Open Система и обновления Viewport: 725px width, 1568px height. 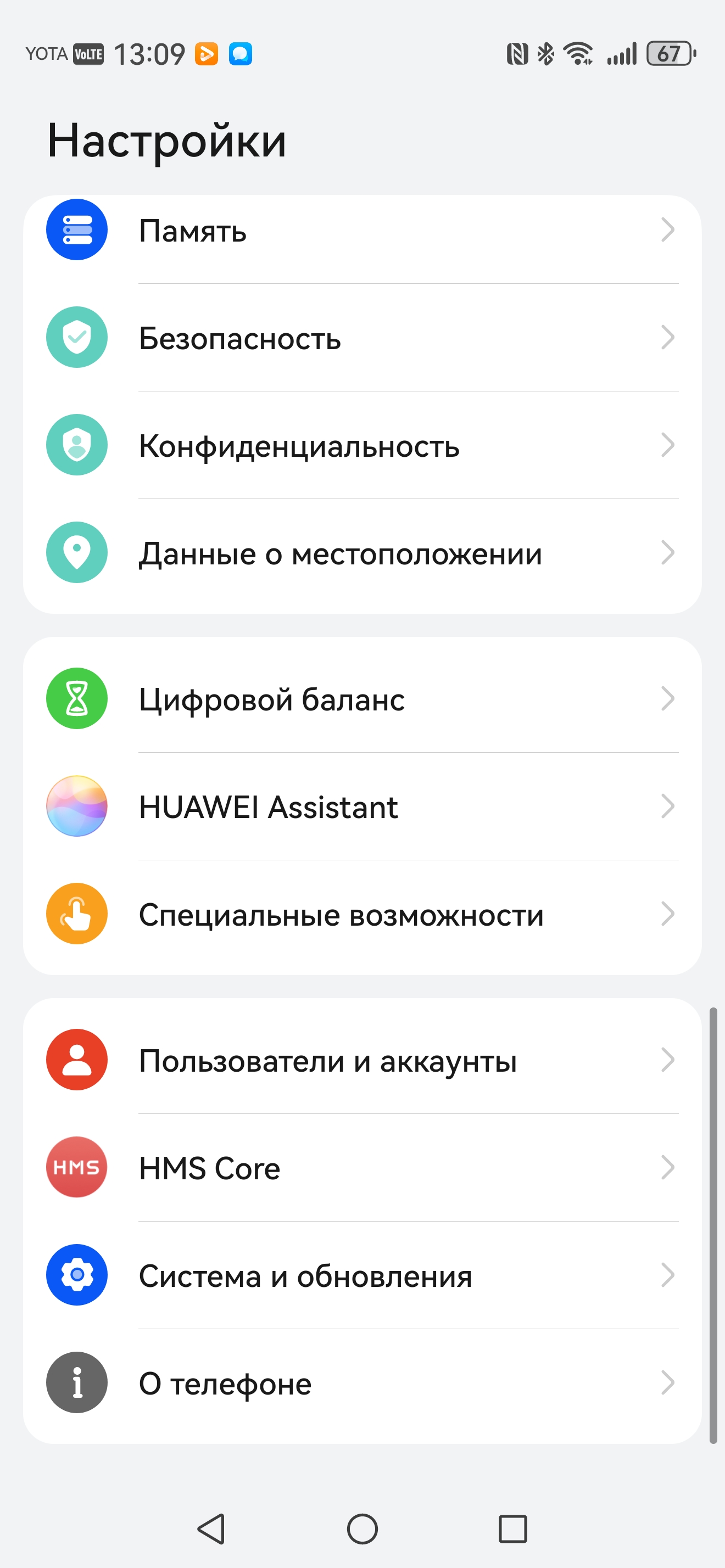pos(361,1275)
